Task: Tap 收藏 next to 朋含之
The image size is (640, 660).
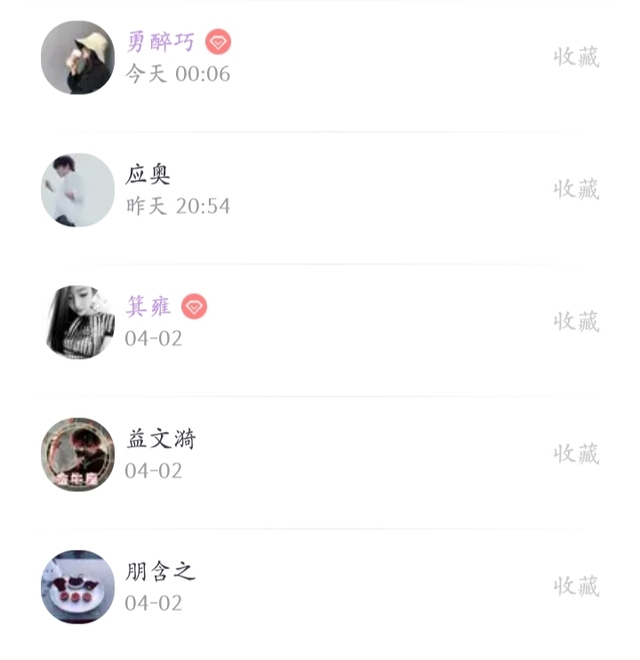Action: tap(576, 586)
